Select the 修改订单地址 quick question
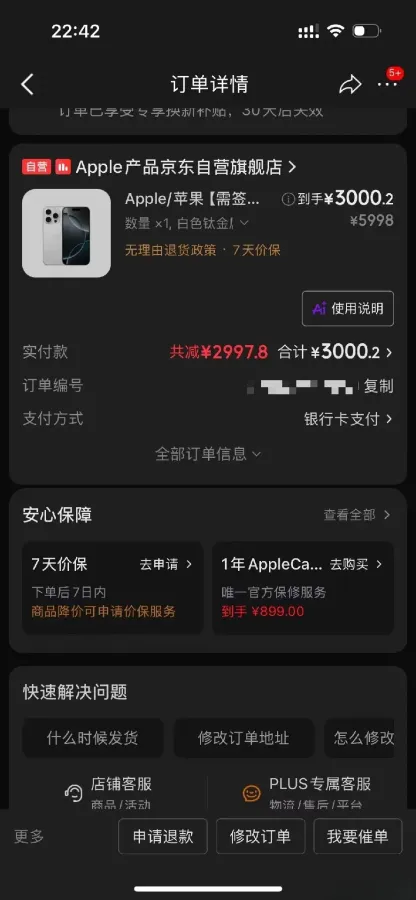This screenshot has width=416, height=900. point(244,738)
